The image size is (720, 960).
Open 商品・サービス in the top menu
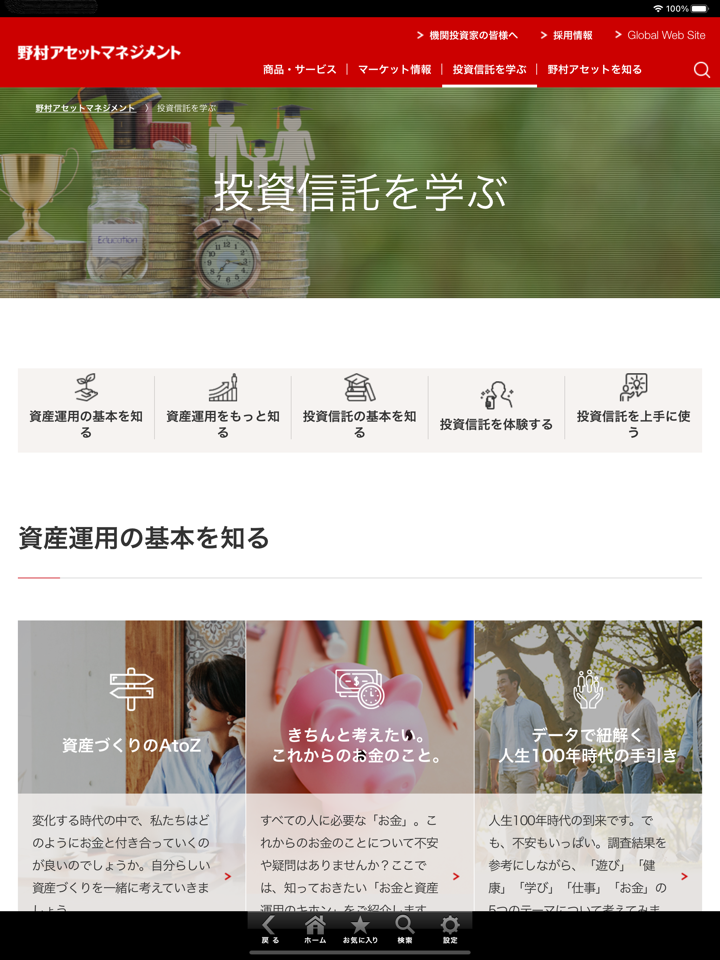pos(300,70)
